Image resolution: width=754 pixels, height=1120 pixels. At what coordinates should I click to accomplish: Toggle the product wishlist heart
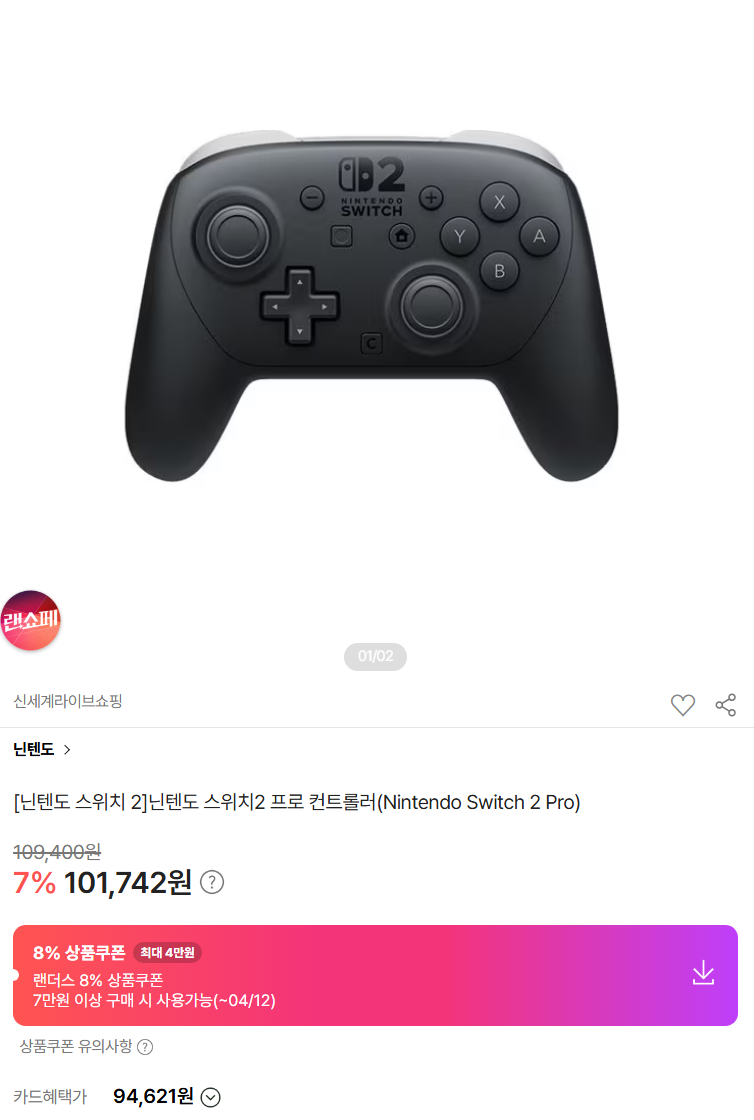[x=683, y=705]
